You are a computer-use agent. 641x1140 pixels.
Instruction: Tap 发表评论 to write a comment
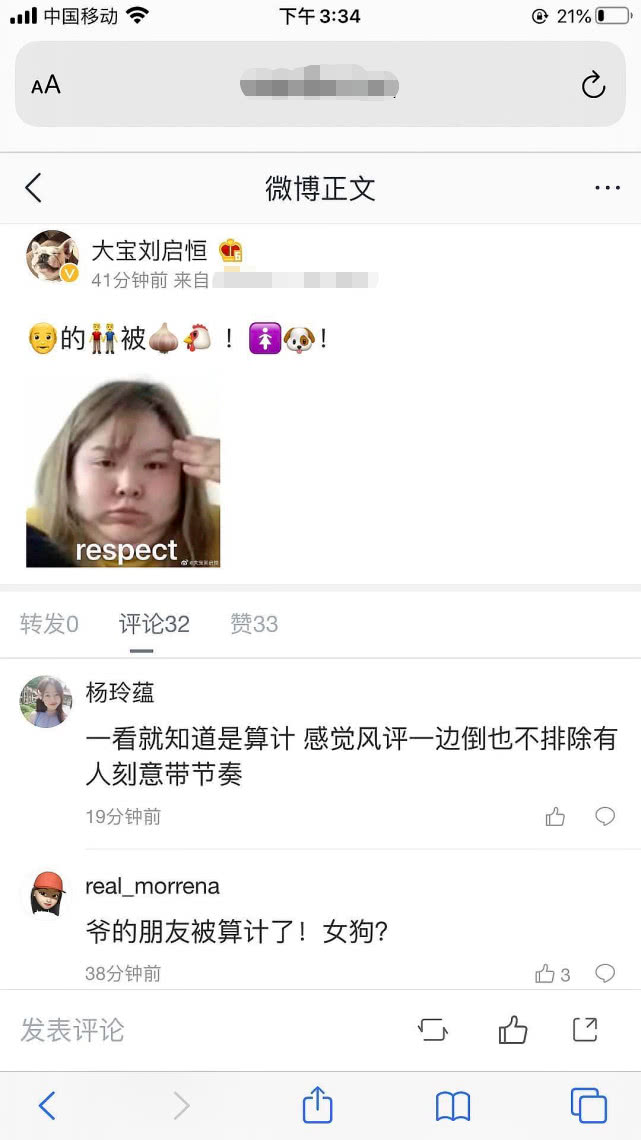[x=72, y=1029]
